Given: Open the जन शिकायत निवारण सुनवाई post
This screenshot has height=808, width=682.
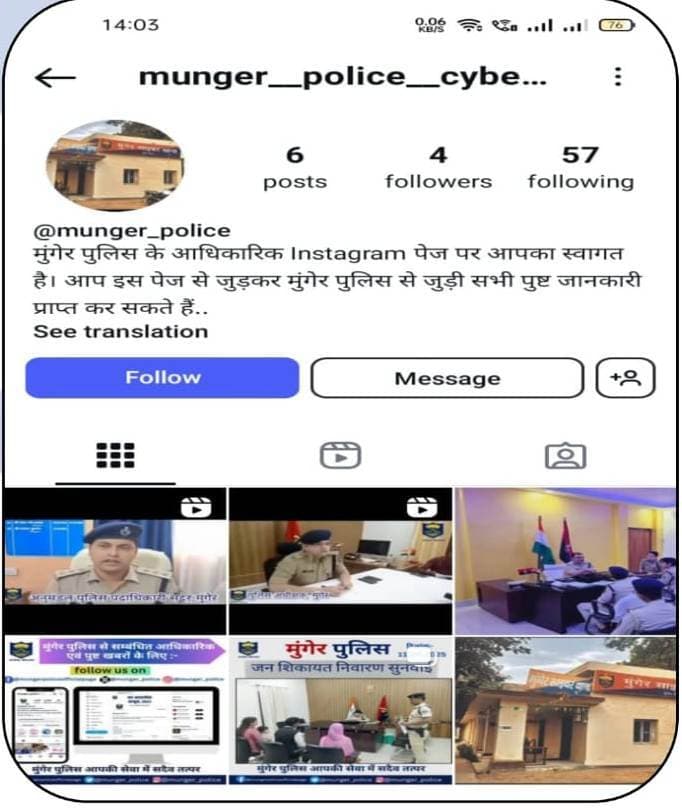Looking at the screenshot, I should (x=340, y=710).
